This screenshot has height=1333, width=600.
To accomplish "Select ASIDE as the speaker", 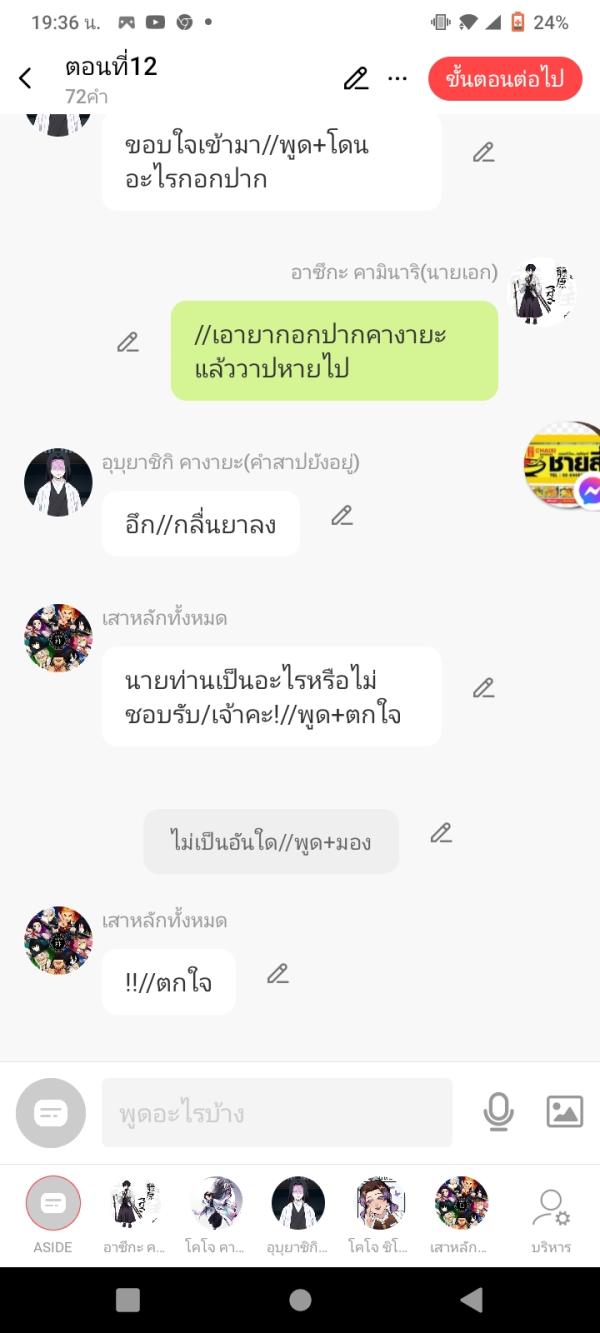I will 53,1204.
